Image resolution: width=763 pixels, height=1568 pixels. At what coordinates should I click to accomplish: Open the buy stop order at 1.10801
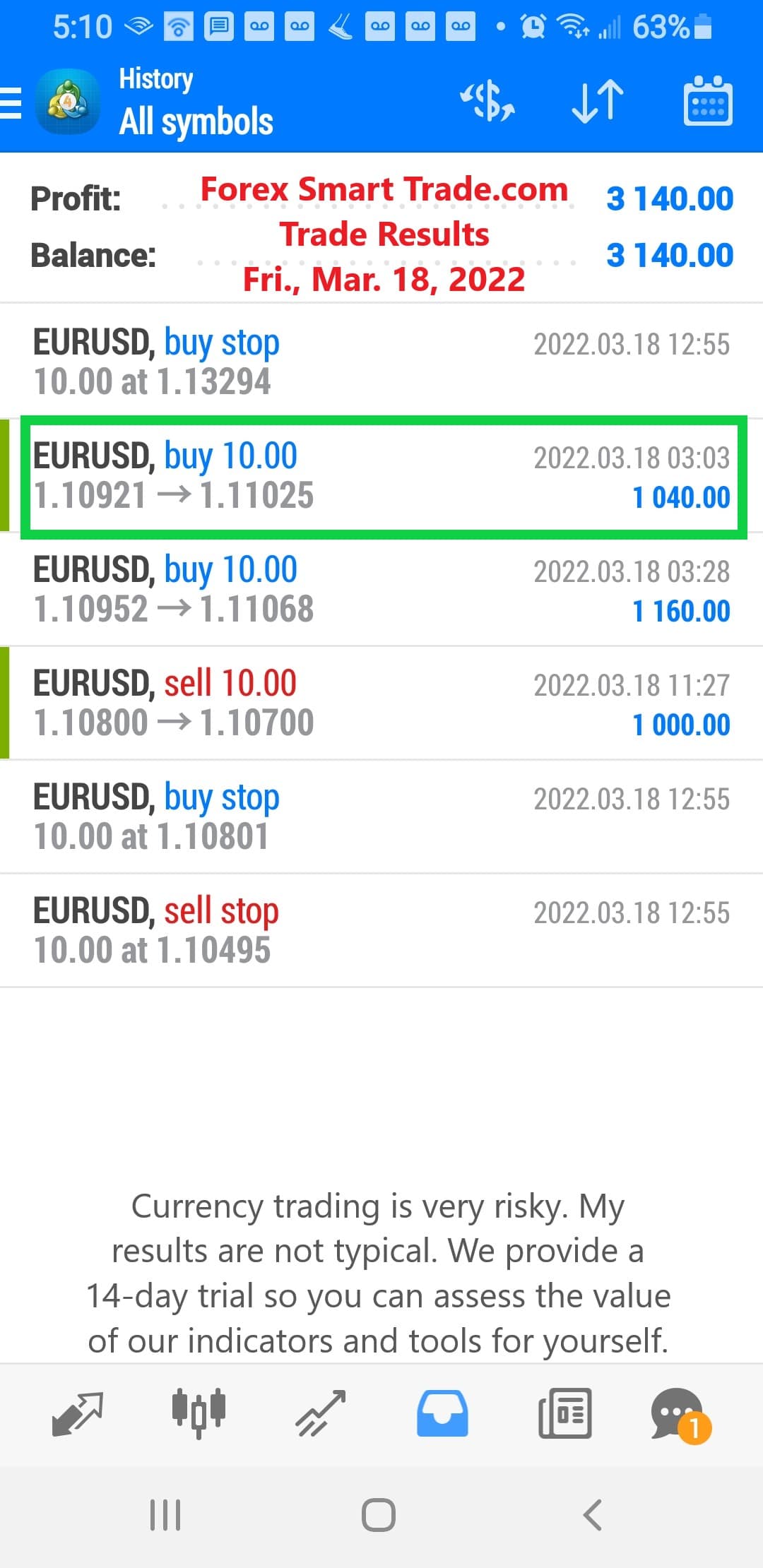381,816
